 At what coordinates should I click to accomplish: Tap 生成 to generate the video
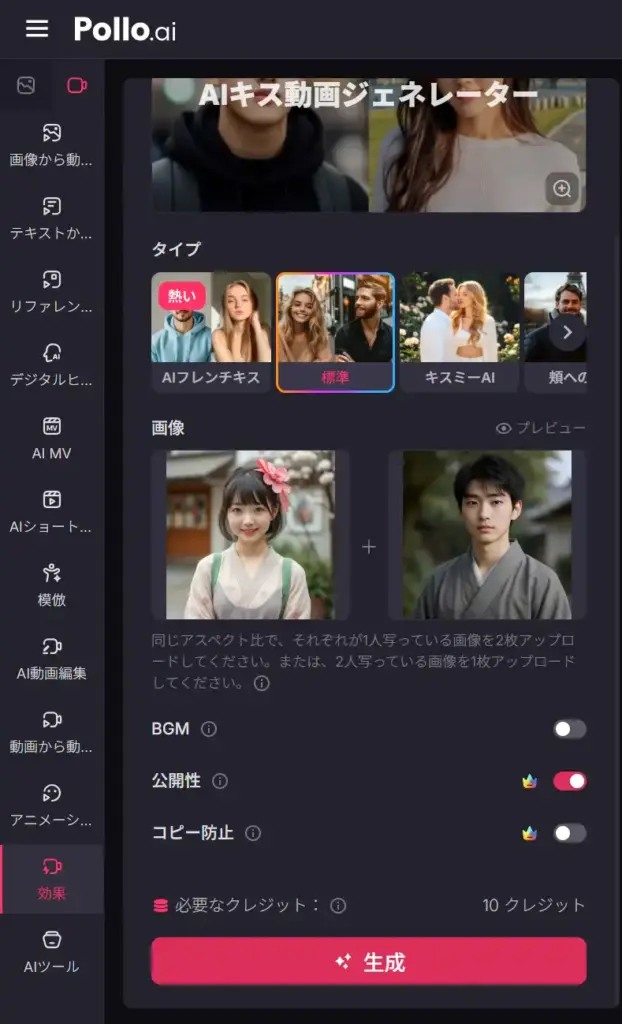[x=368, y=962]
